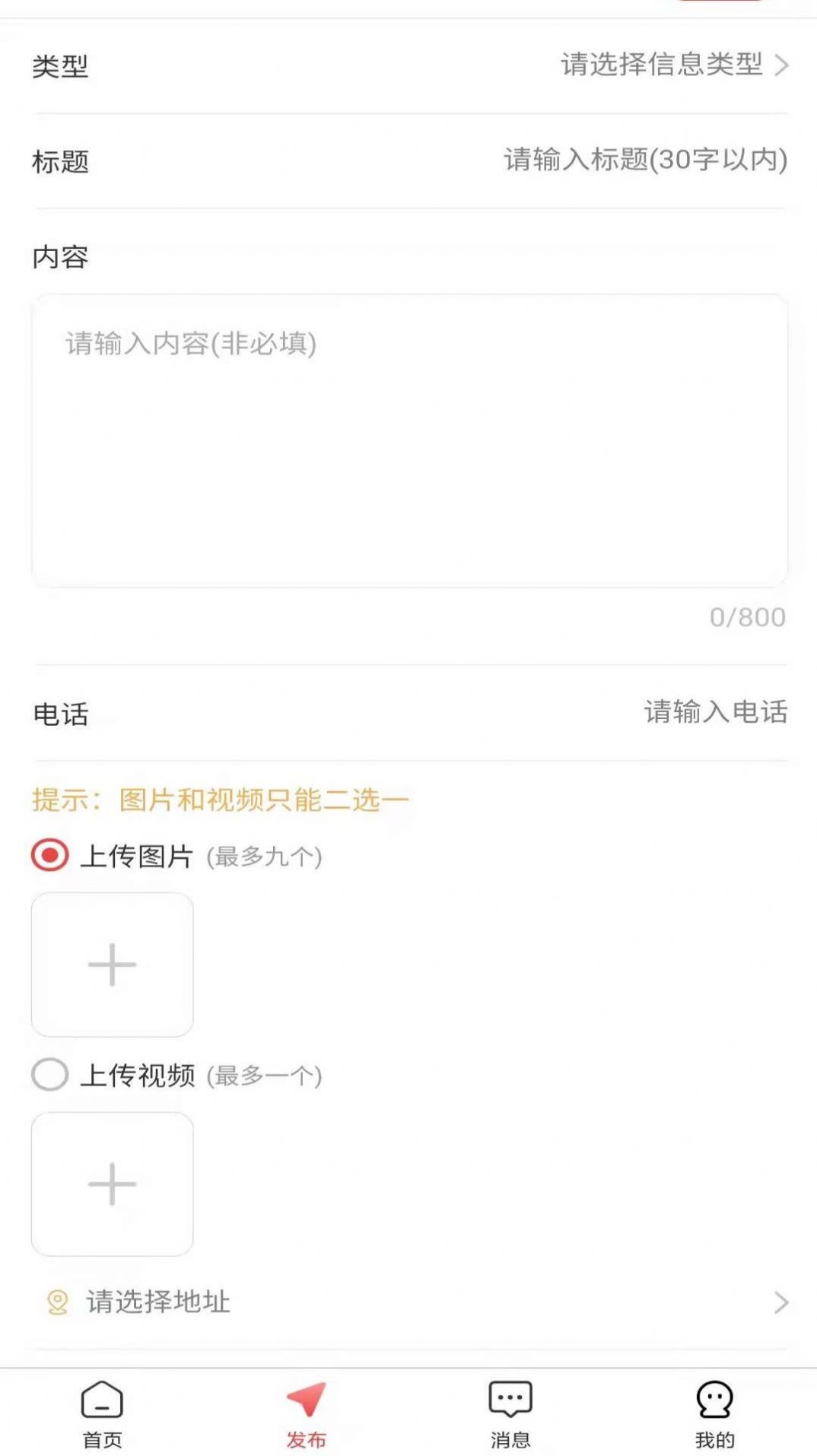Enable video upload instead of images
The image size is (817, 1456).
[x=49, y=1075]
